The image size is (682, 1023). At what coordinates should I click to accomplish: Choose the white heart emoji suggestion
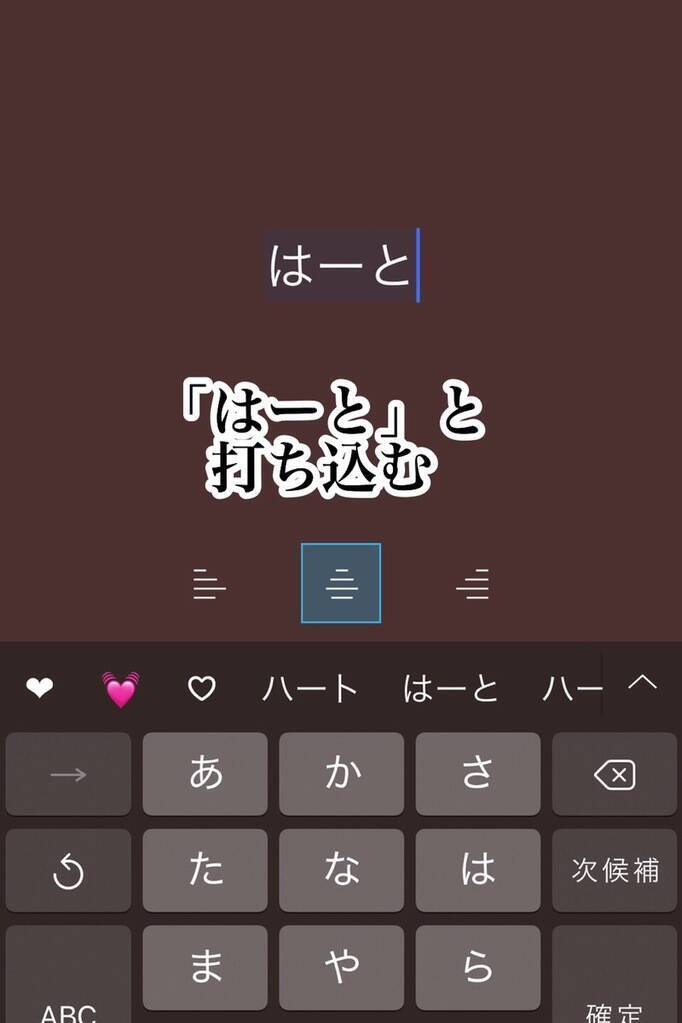[x=40, y=688]
